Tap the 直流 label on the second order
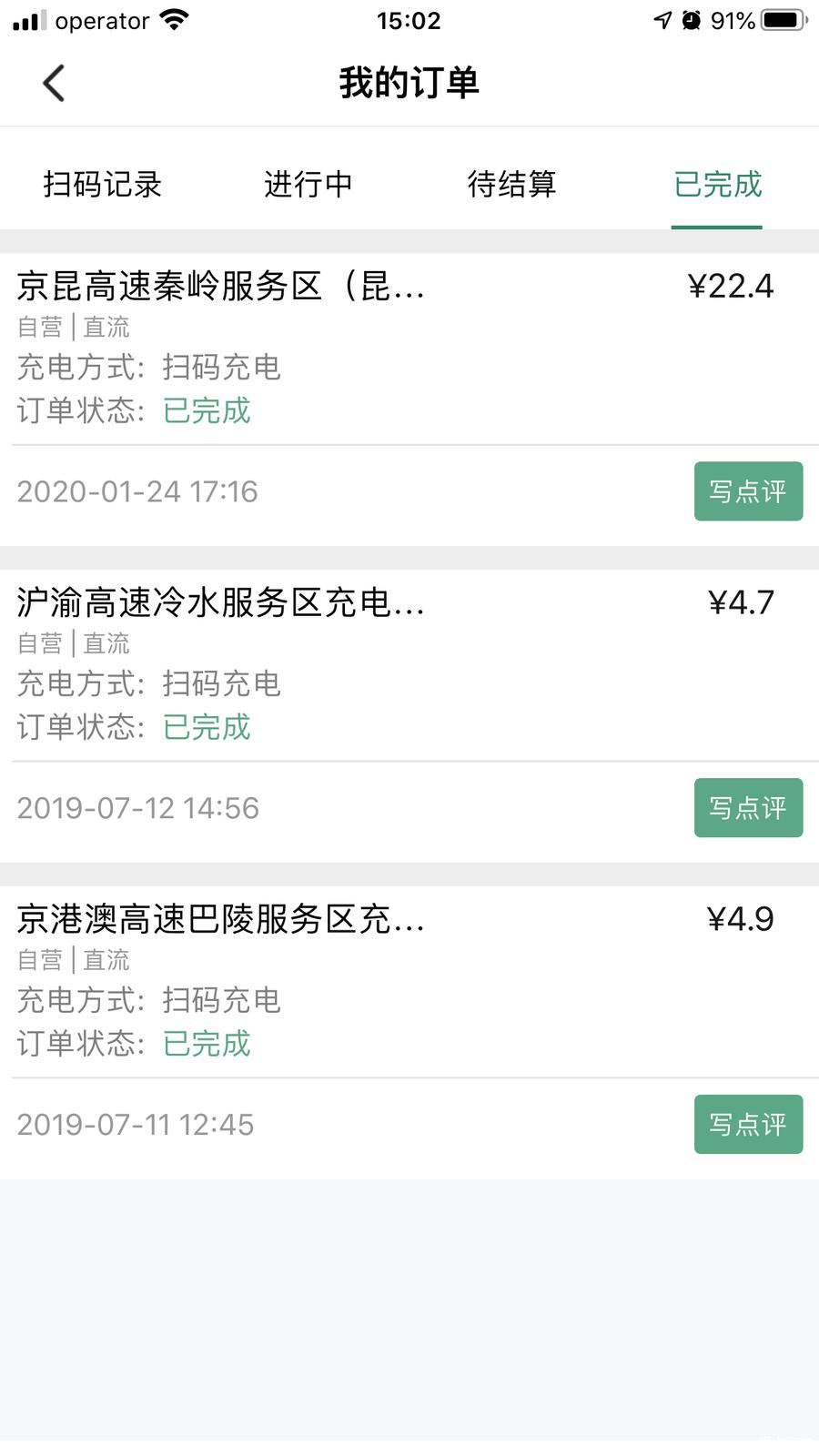 (x=106, y=643)
